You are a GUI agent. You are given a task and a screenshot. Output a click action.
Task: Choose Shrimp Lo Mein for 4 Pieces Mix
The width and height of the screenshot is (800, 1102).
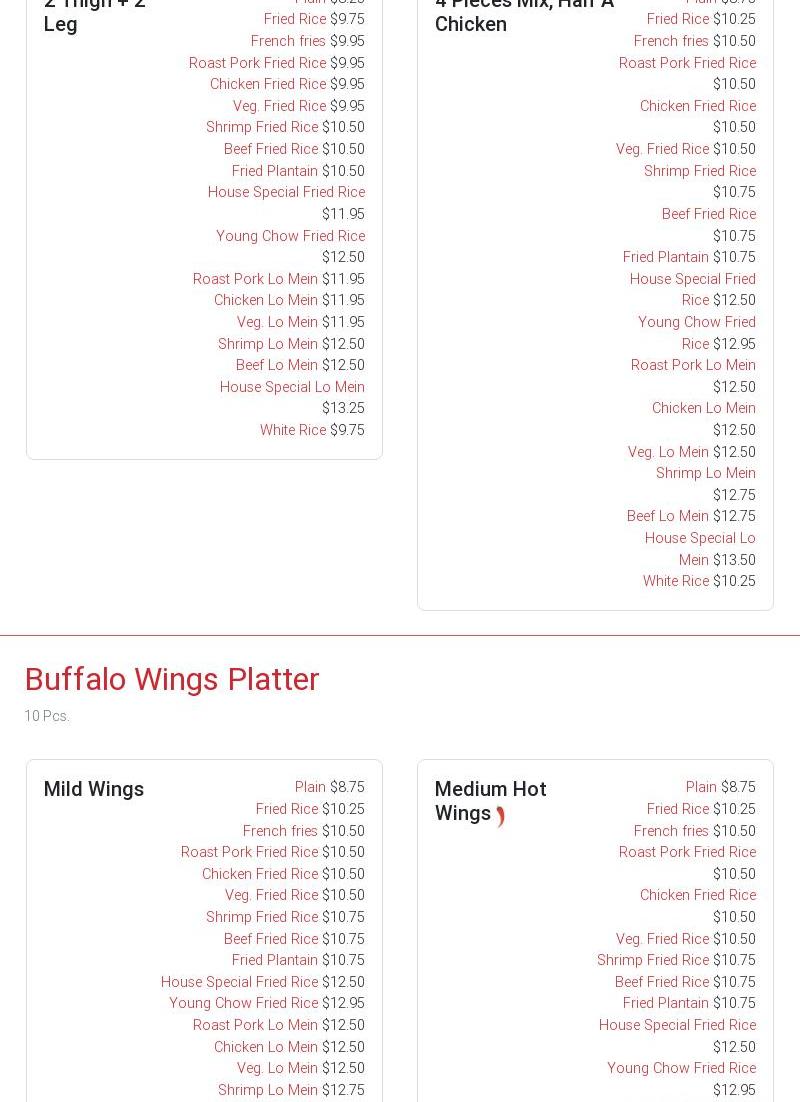click(x=705, y=473)
